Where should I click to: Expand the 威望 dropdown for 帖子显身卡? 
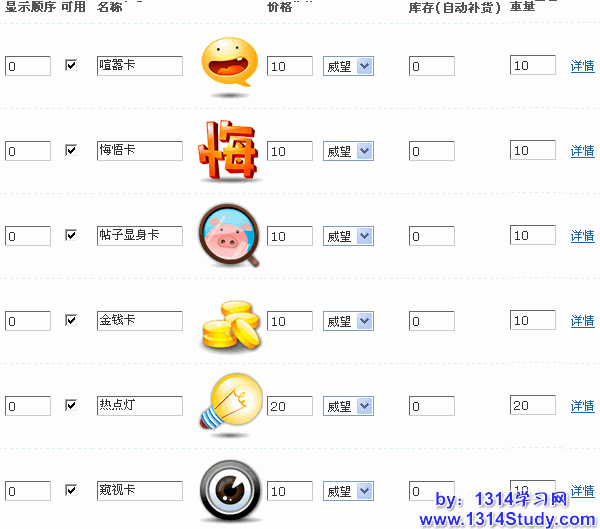click(349, 236)
